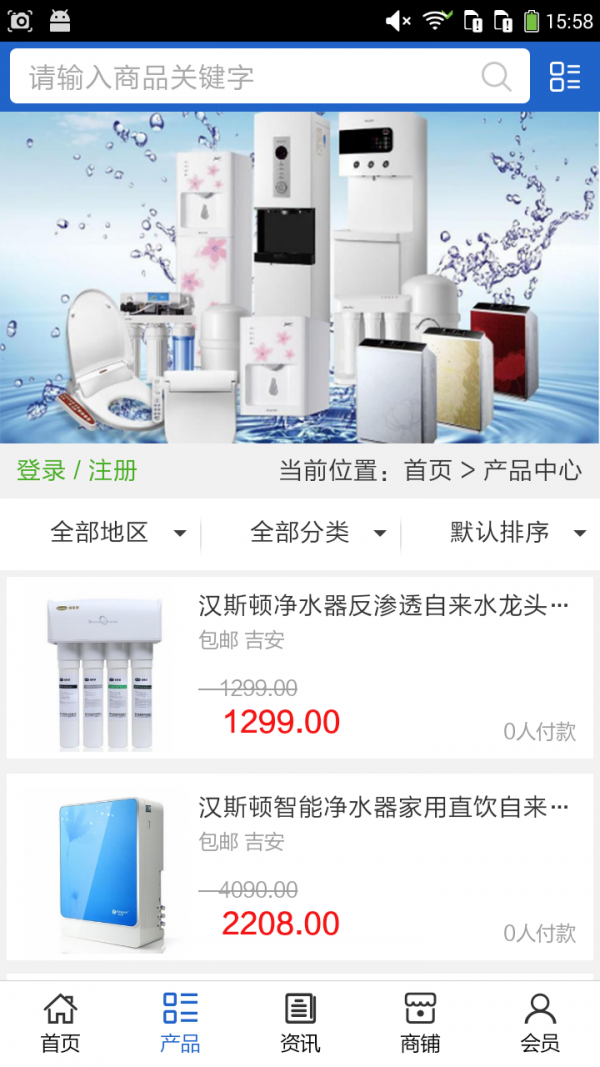The image size is (600, 1067).
Task: Open the category list icon at top right
Action: pos(565,77)
